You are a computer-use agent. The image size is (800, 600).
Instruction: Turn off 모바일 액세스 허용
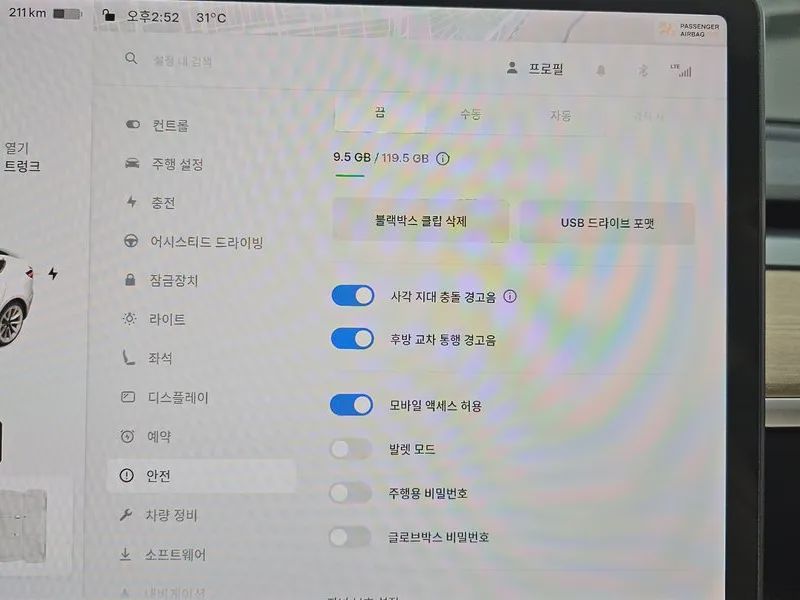click(x=351, y=405)
